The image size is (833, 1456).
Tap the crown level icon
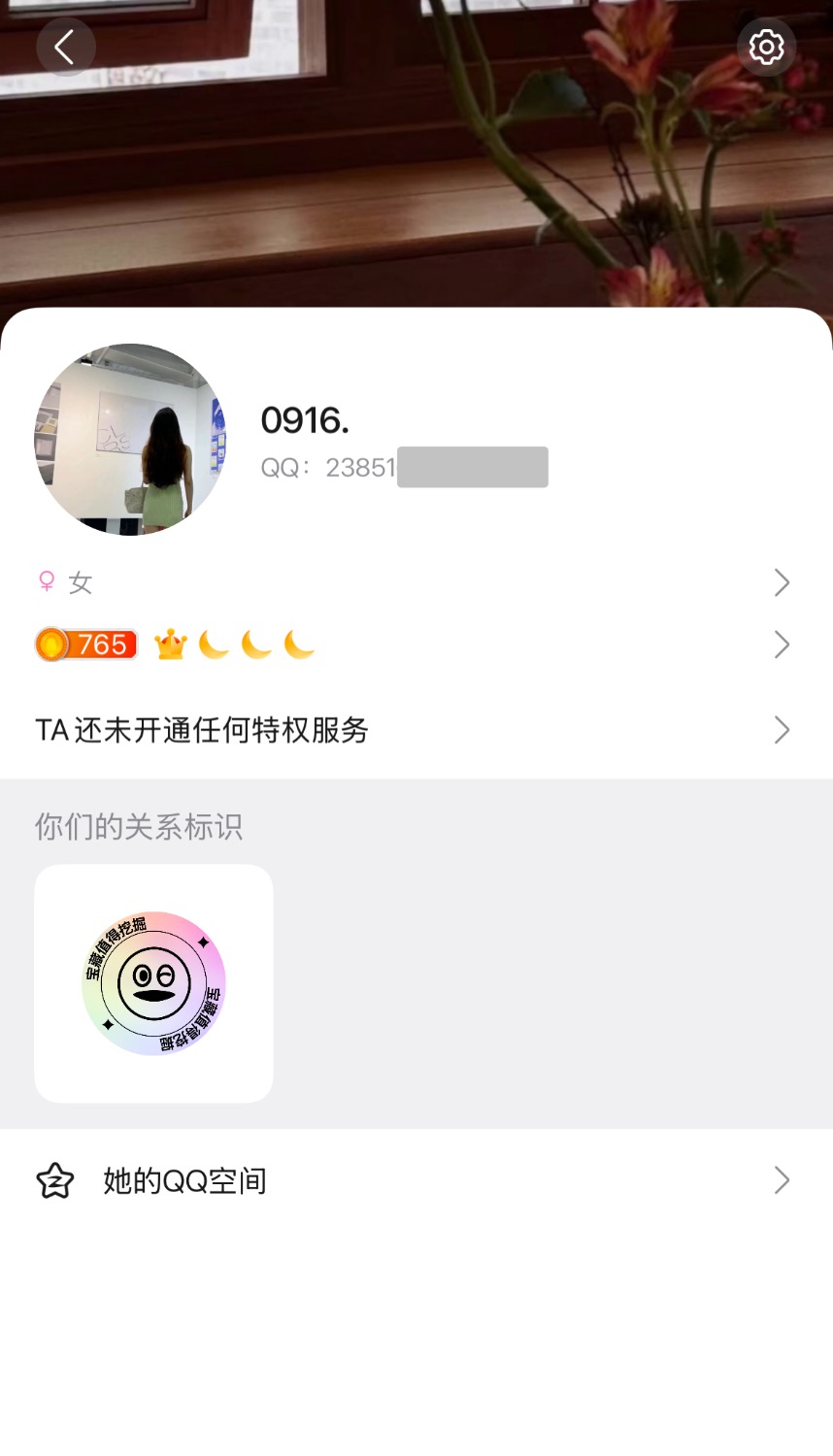(x=171, y=644)
